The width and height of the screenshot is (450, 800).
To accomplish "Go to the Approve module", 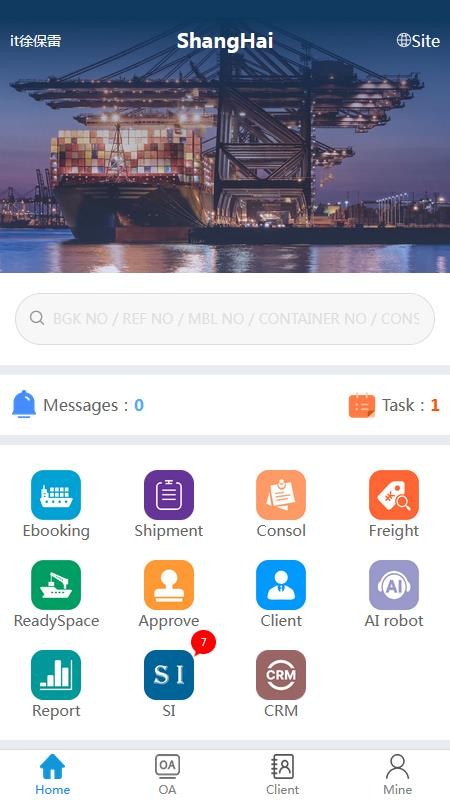I will pos(169,594).
